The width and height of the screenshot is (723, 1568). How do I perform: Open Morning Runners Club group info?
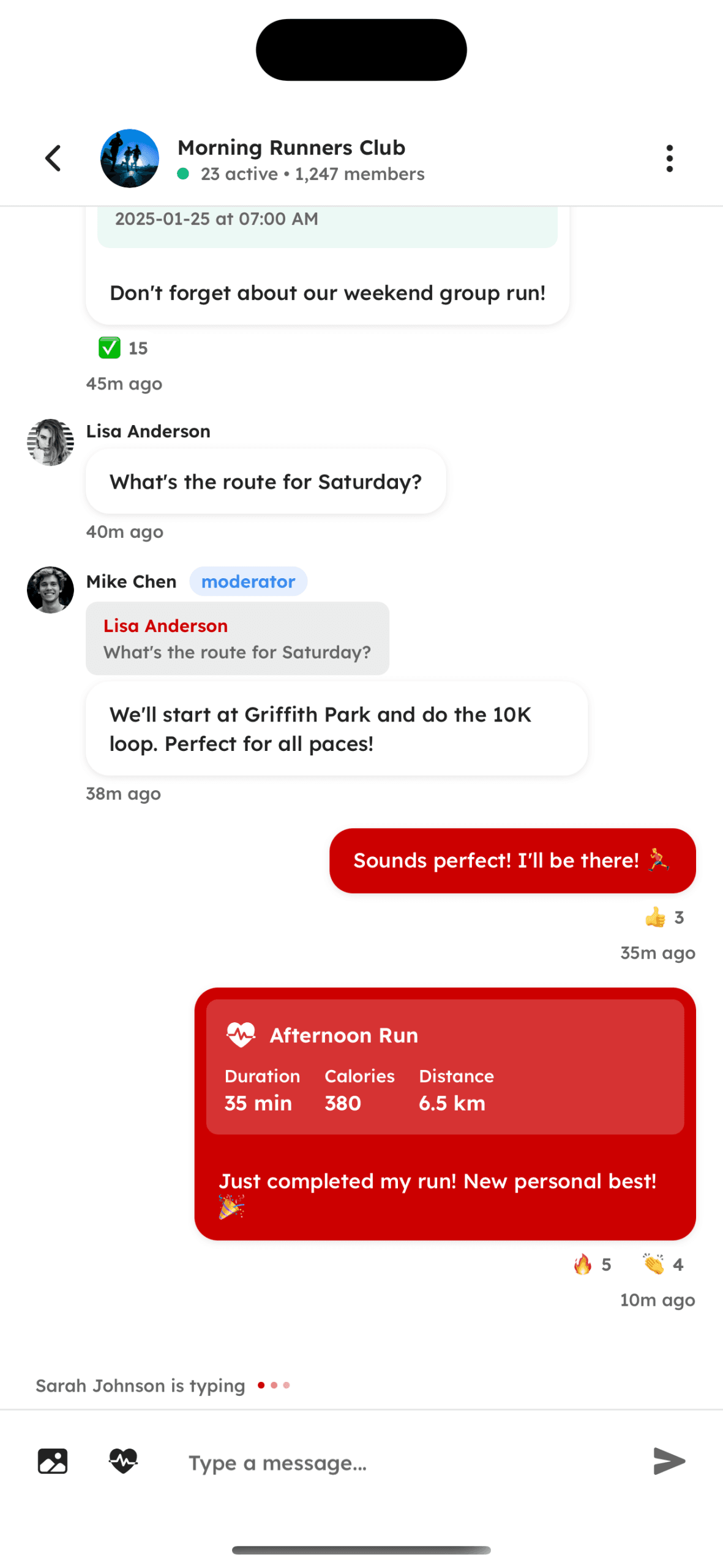(x=291, y=159)
